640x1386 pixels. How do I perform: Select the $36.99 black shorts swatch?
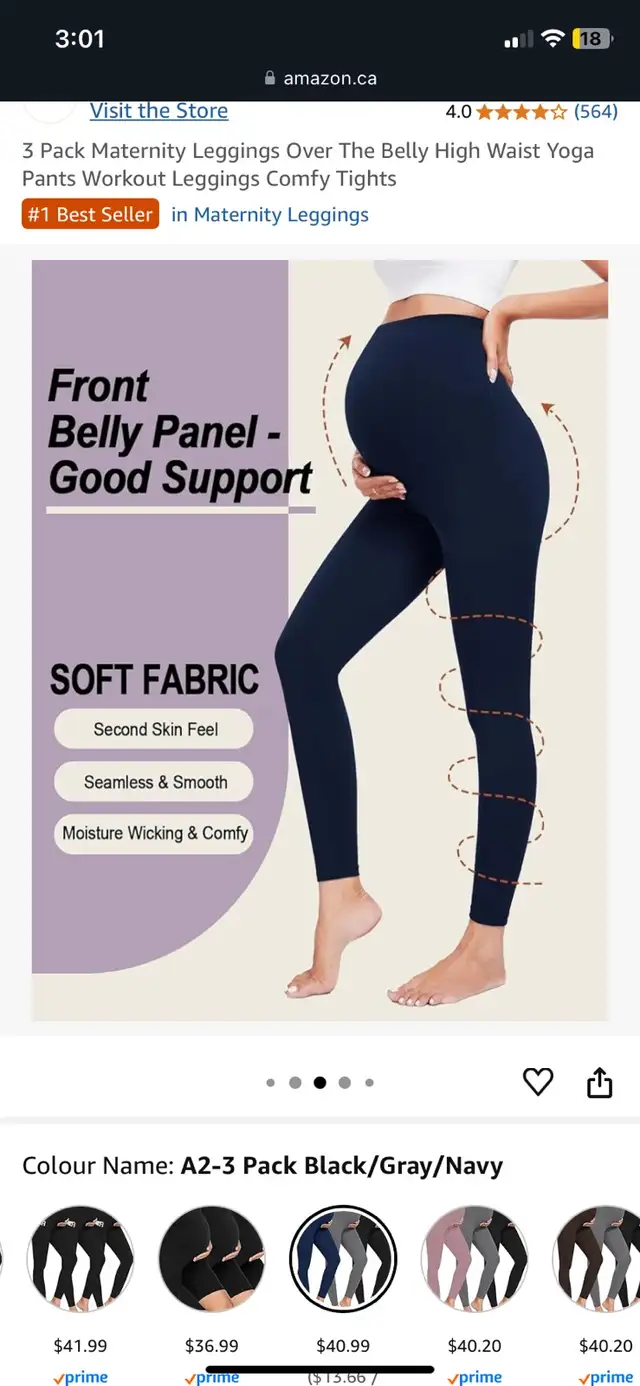coord(212,1259)
